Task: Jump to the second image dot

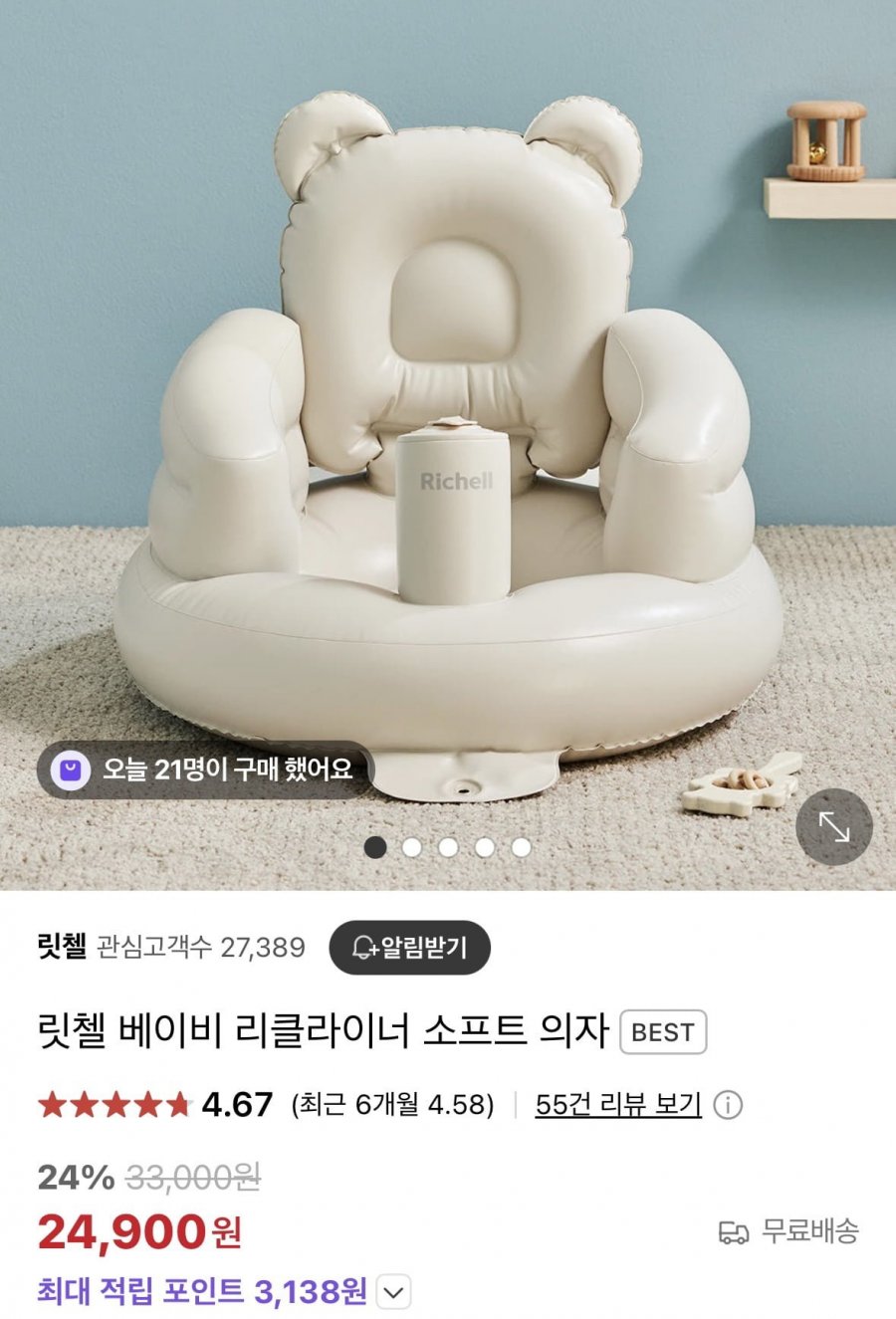Action: 411,847
